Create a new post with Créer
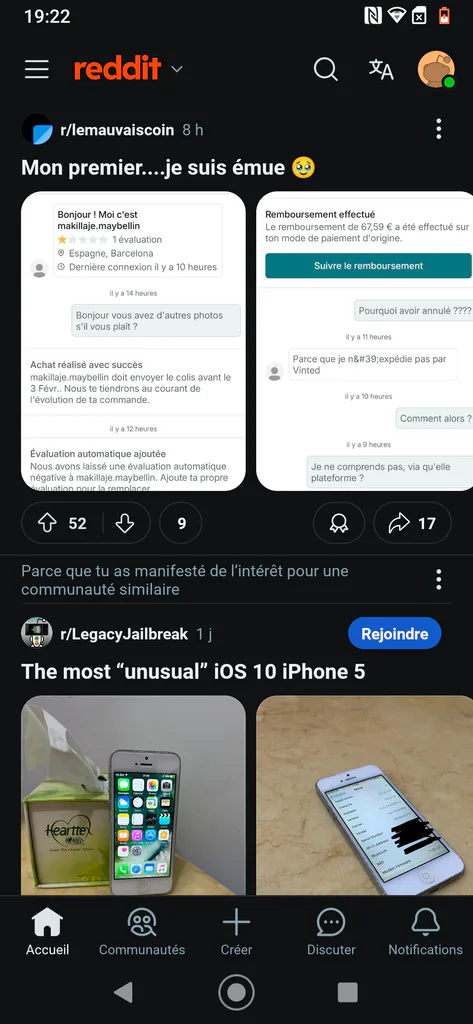Screen dimensions: 473x1024 click(x=236, y=932)
